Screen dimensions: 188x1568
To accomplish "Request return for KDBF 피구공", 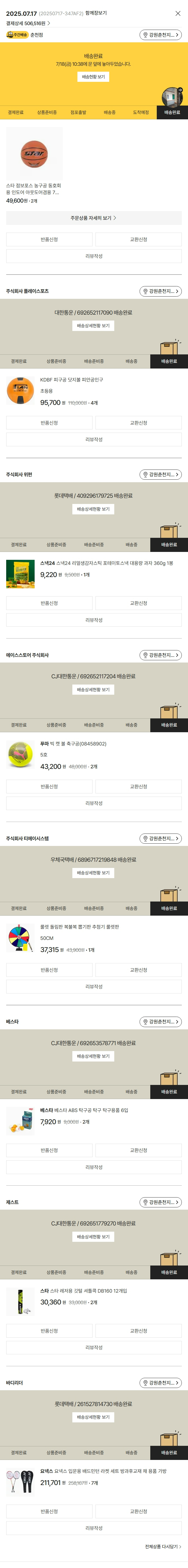I will (49, 422).
